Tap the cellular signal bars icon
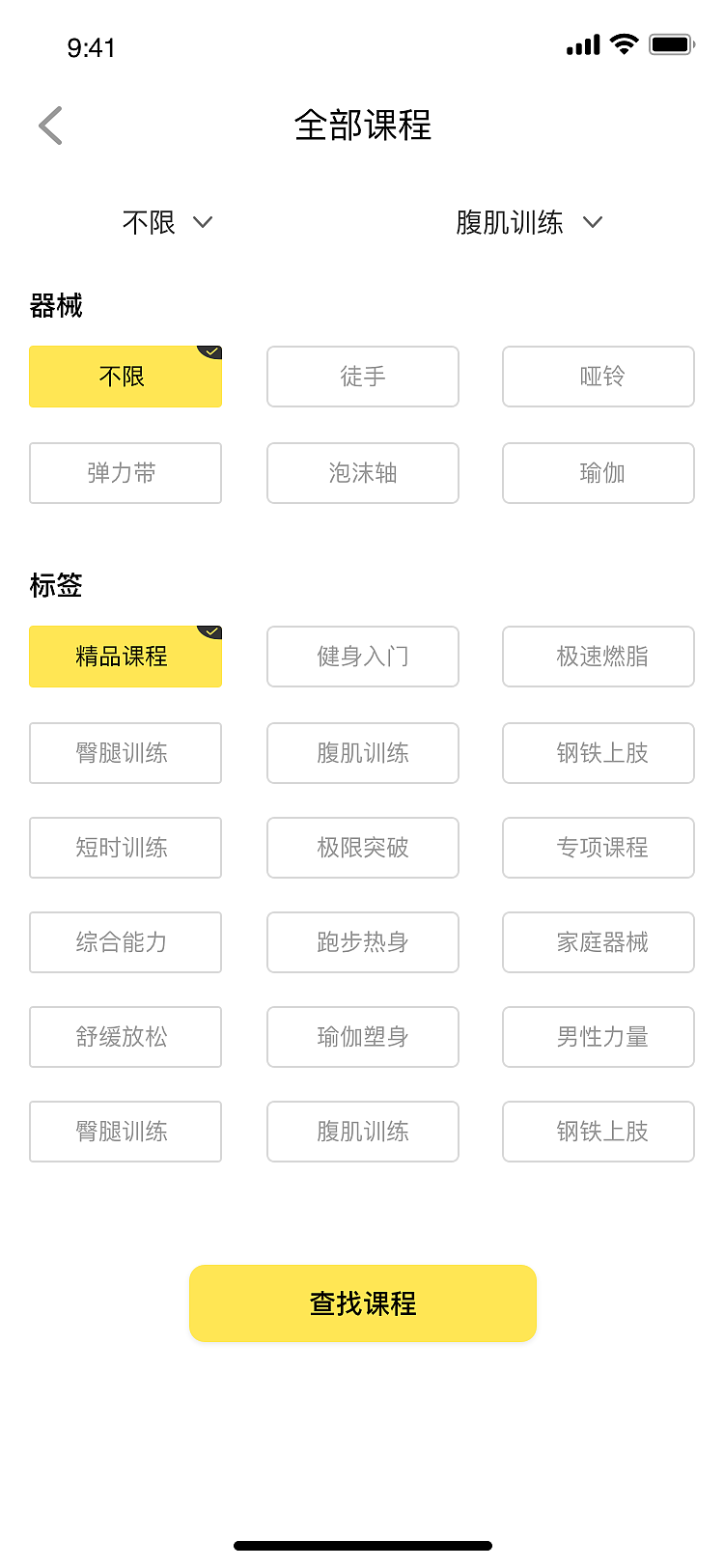 pos(580,42)
